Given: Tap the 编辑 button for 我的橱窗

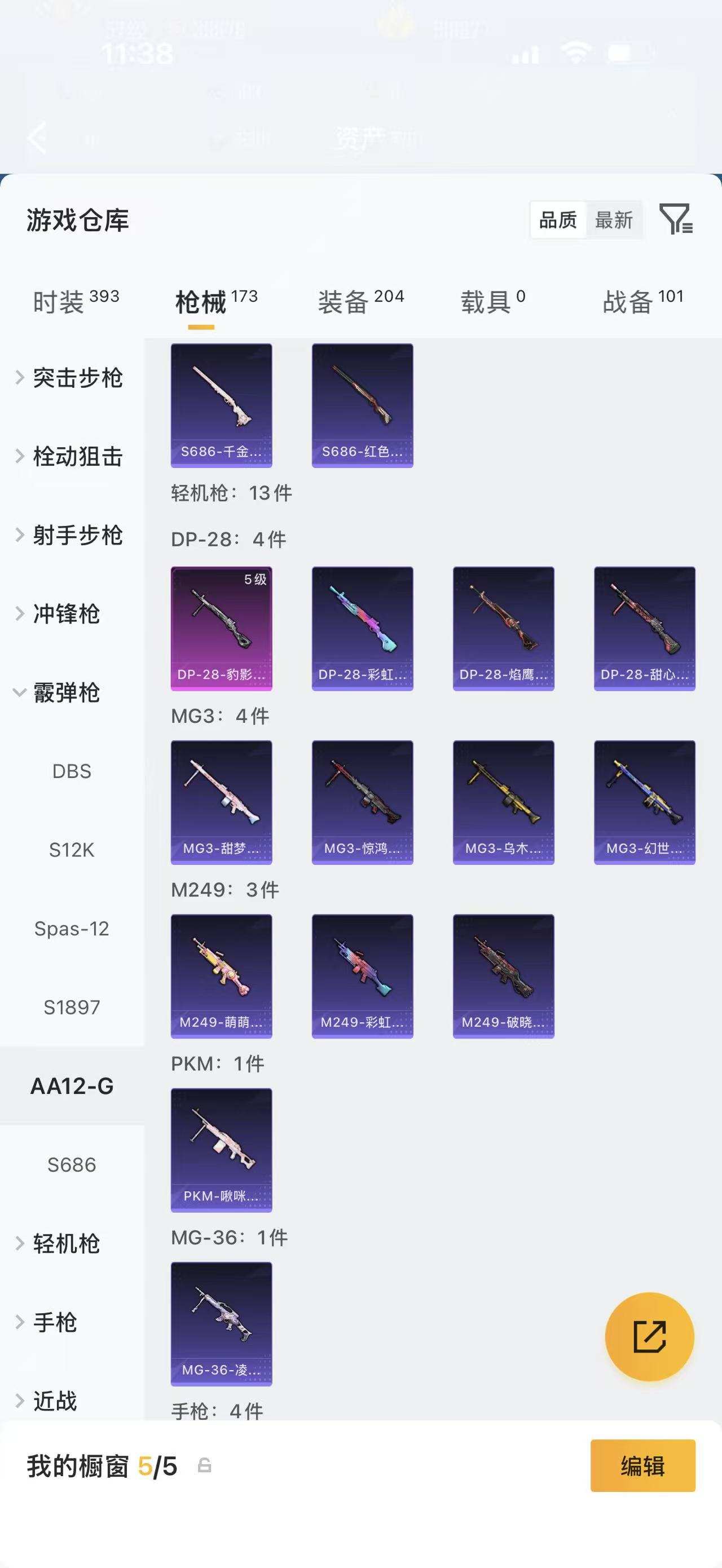Looking at the screenshot, I should click(x=642, y=1466).
